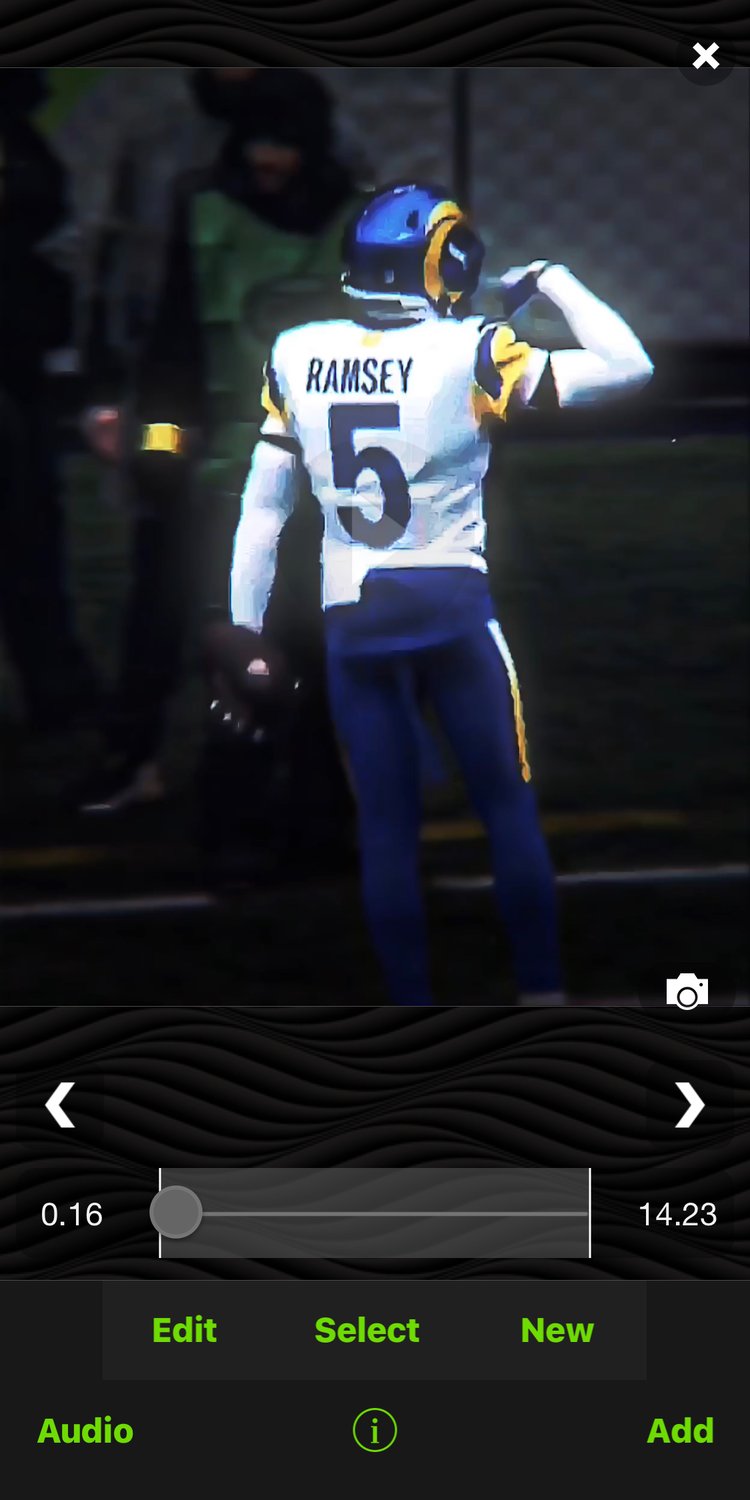Go to the next clip arrow
The height and width of the screenshot is (1500, 750).
(689, 1105)
